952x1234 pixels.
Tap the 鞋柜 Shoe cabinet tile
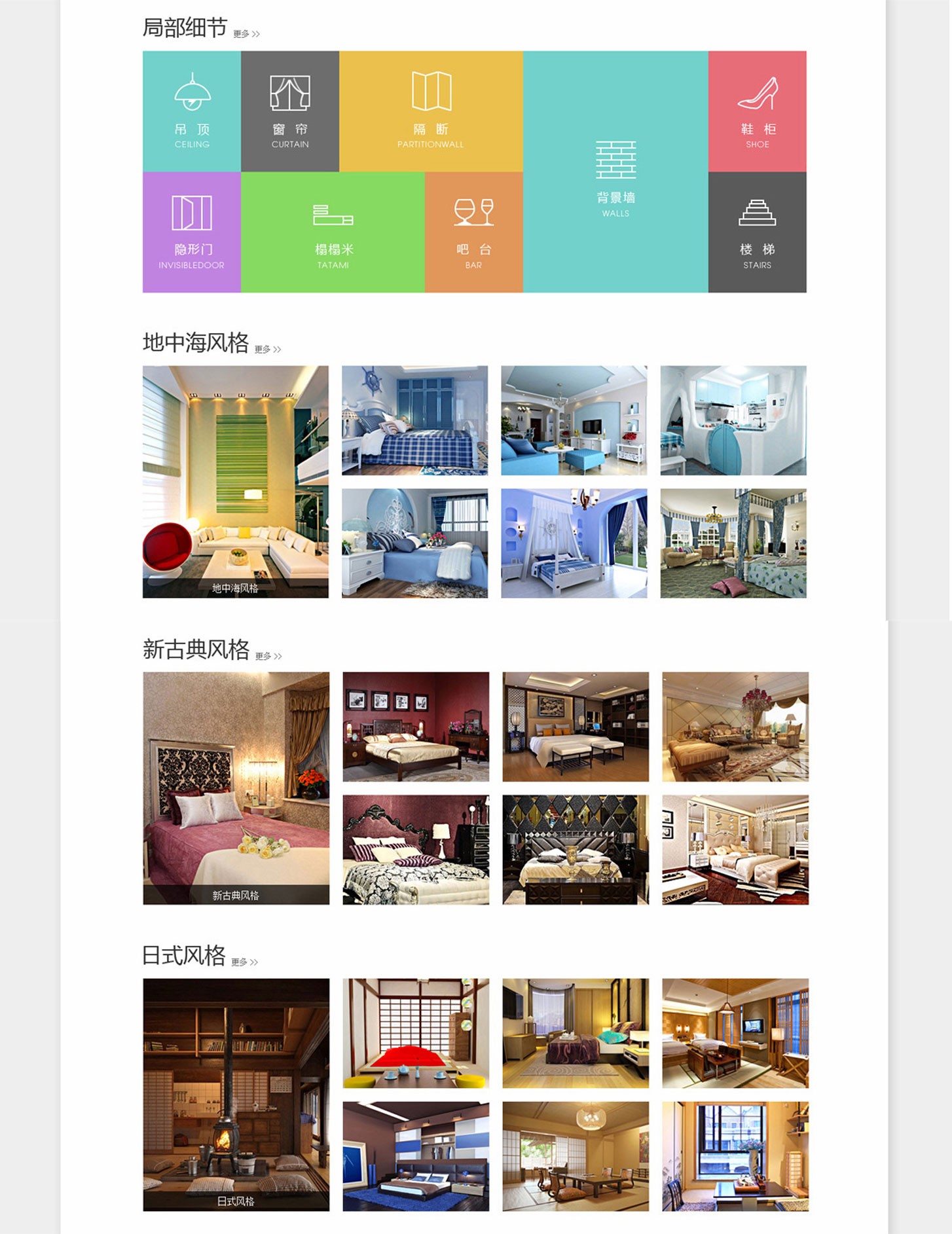(x=757, y=111)
